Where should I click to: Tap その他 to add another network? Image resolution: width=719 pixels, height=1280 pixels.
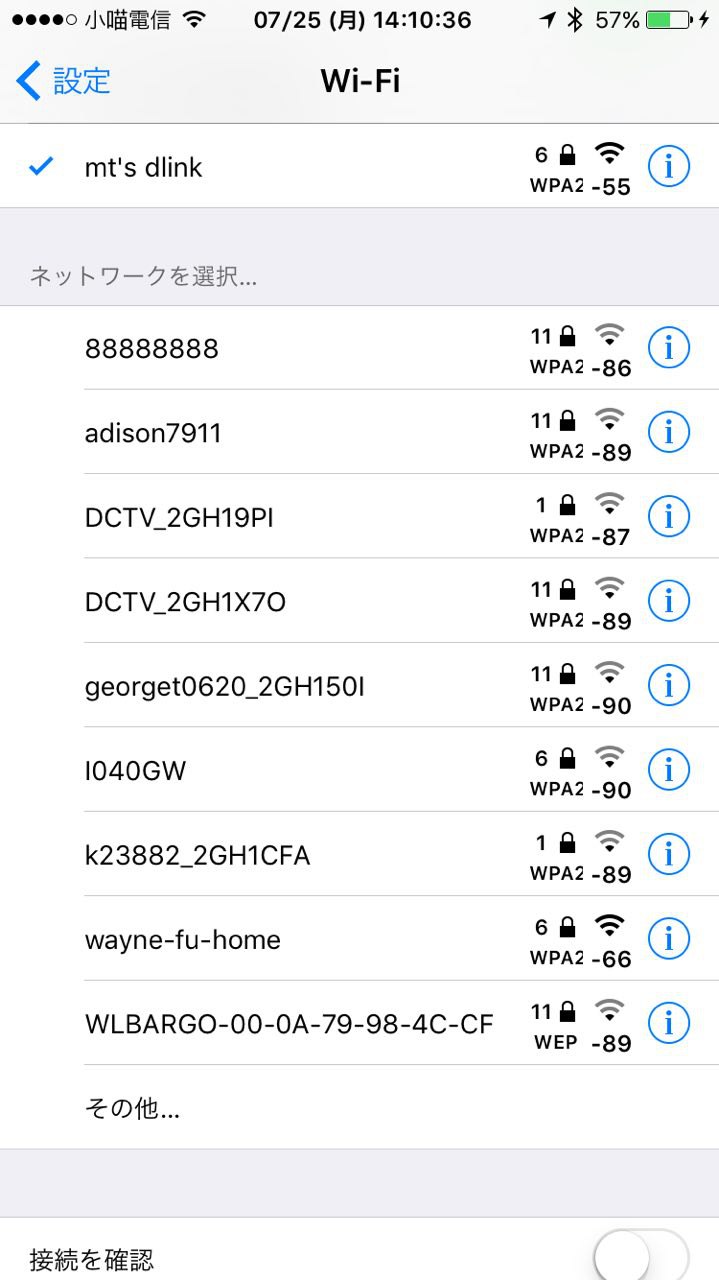(132, 1108)
